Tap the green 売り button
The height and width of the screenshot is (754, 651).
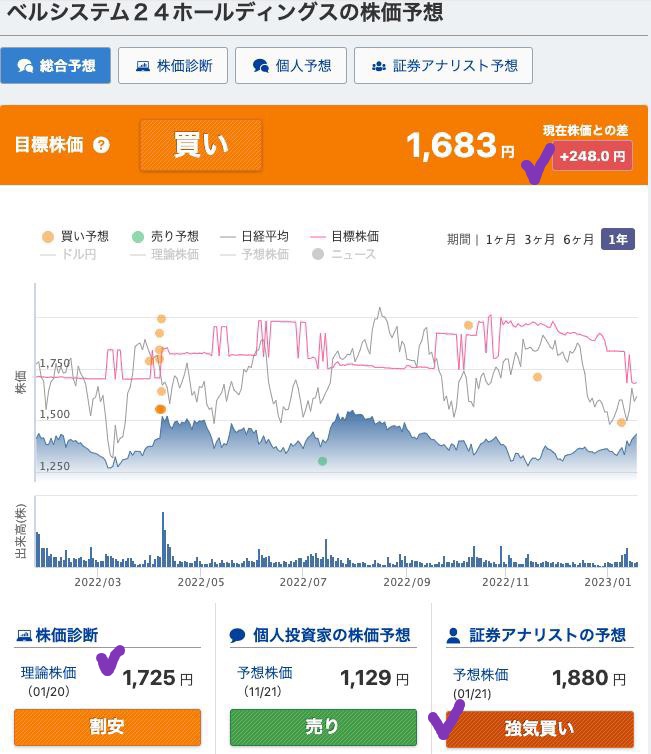[x=323, y=727]
